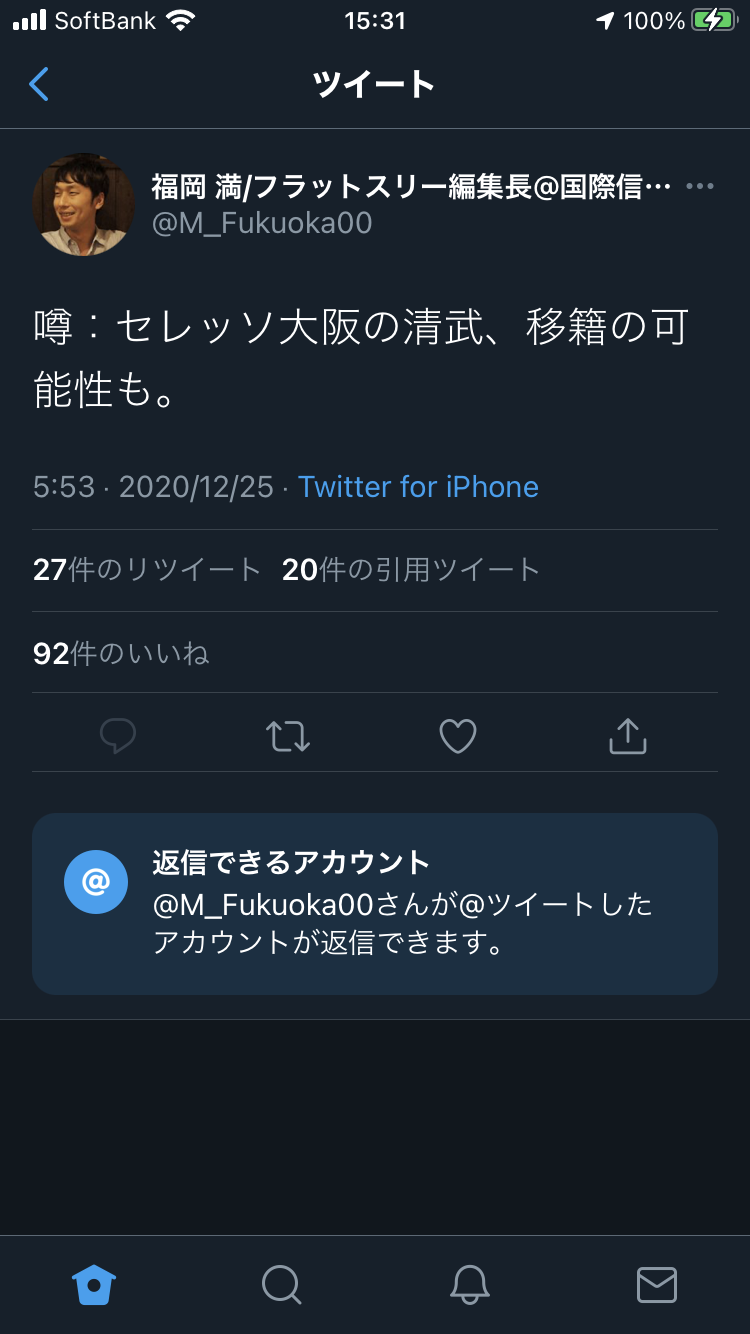
Task: Retweet this tweet
Action: tap(288, 737)
